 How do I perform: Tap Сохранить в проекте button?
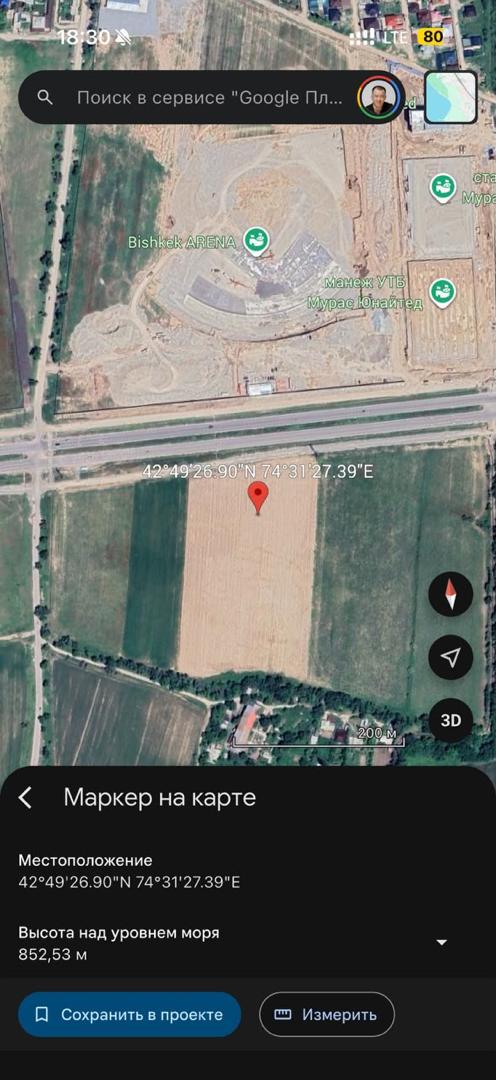(x=130, y=1015)
